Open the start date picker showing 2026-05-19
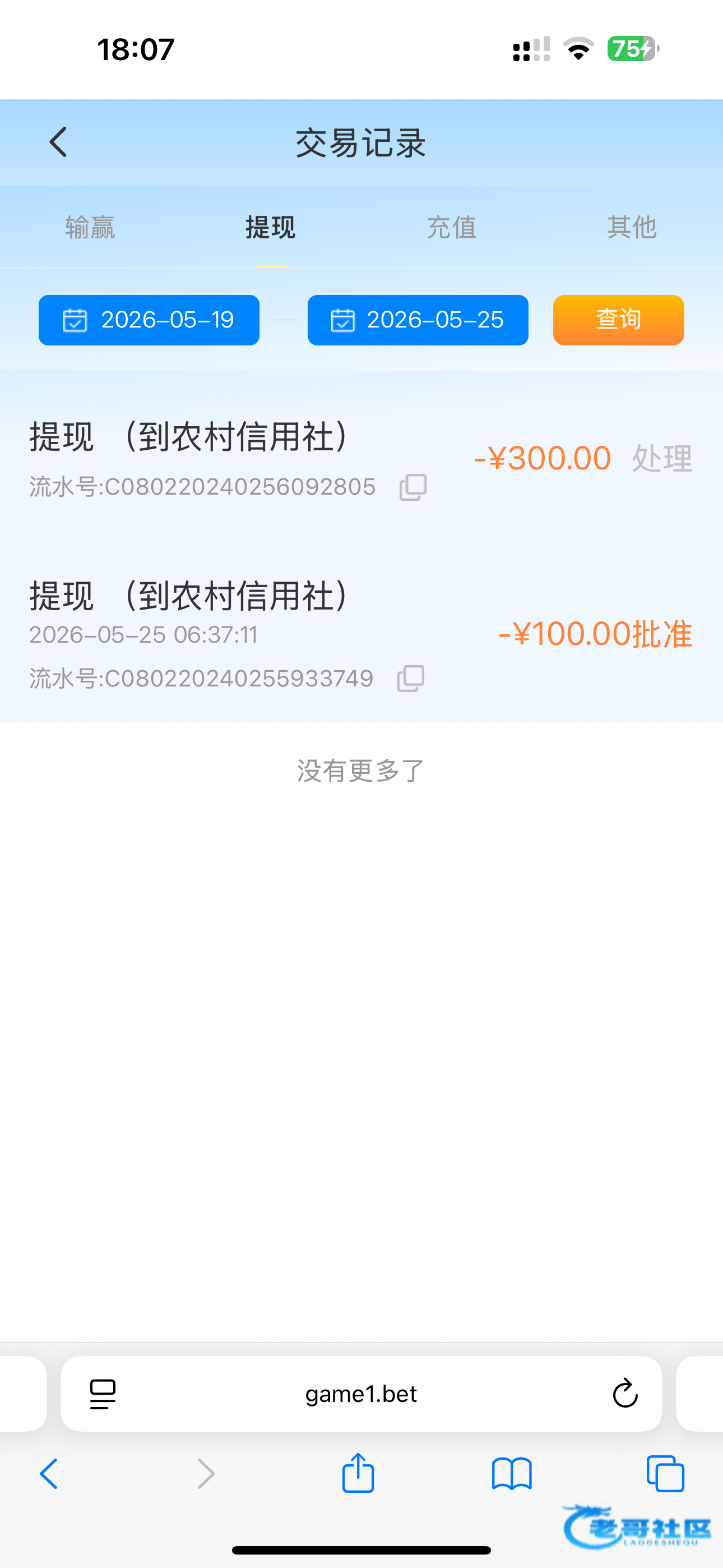 149,320
